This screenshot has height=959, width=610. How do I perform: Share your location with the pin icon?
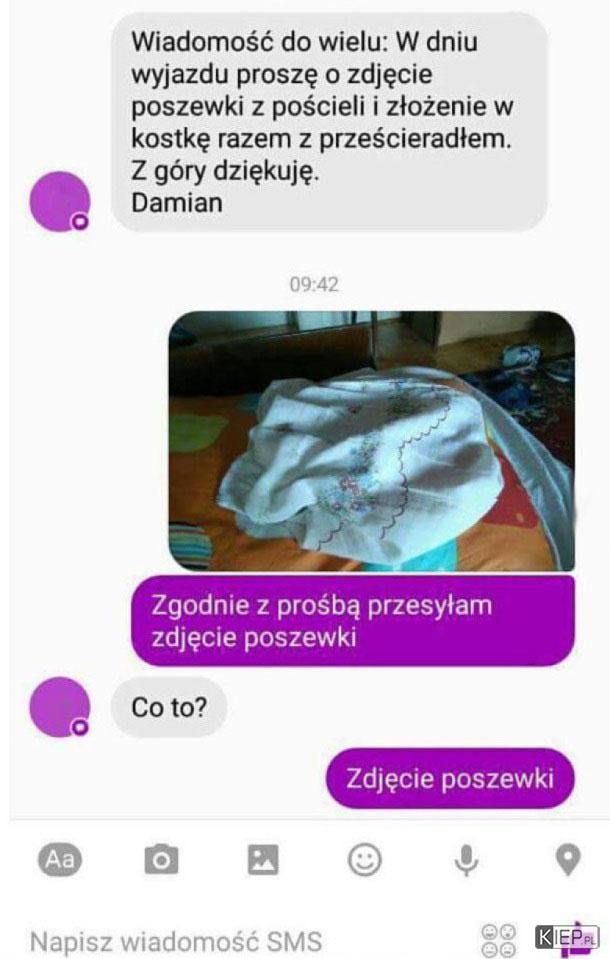568,859
